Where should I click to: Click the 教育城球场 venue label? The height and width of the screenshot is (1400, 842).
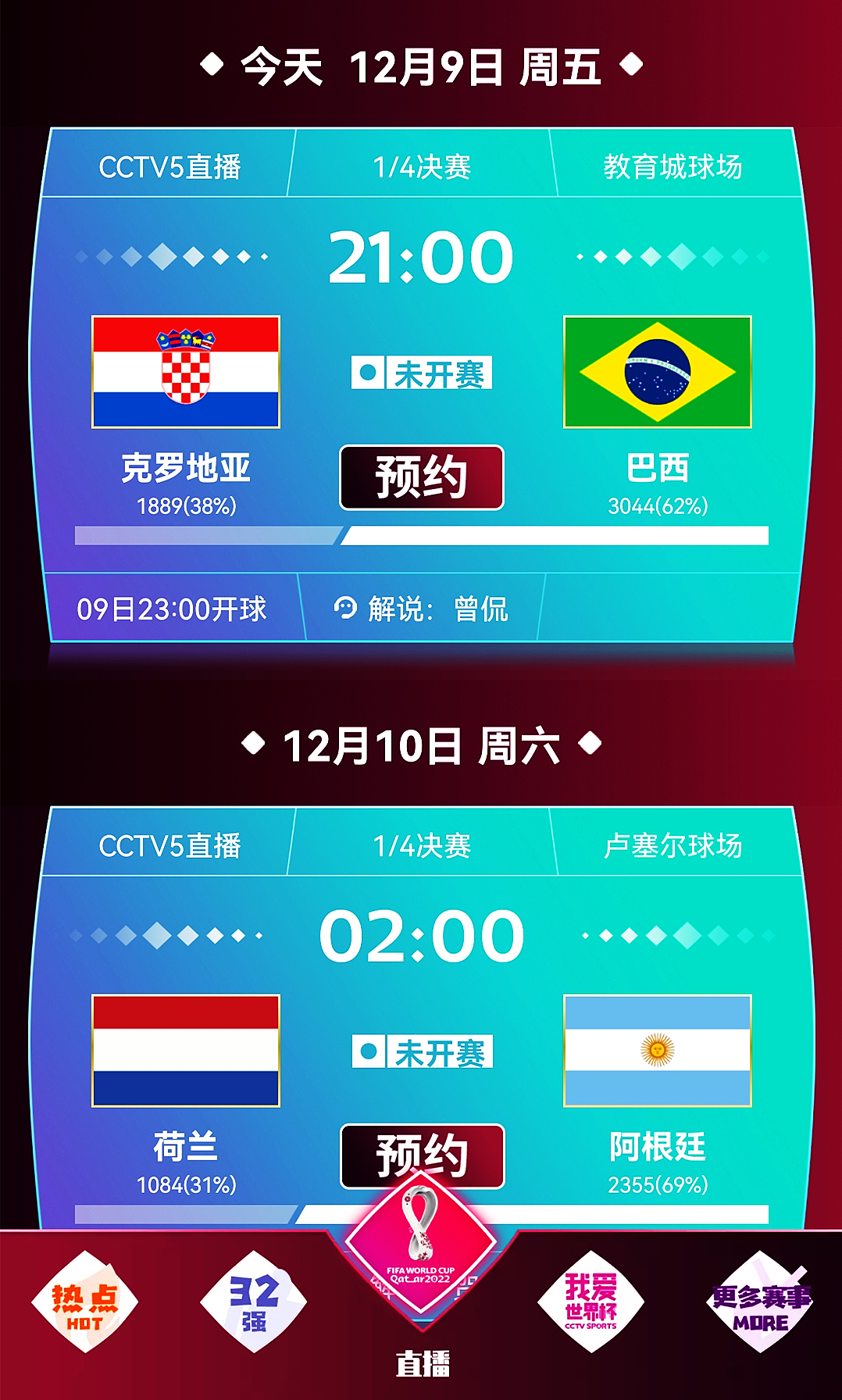(x=673, y=164)
